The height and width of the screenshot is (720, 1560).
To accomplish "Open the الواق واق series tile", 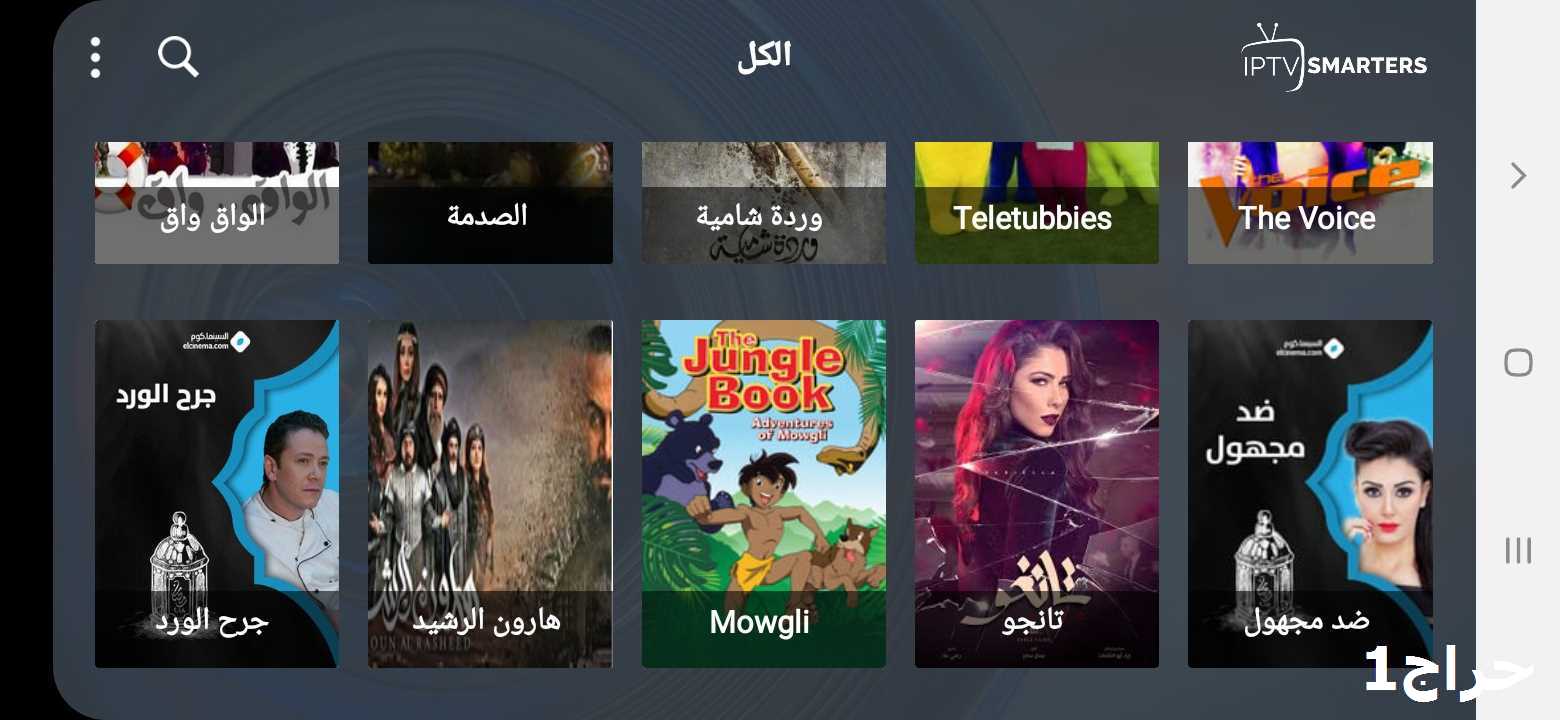I will (x=216, y=203).
